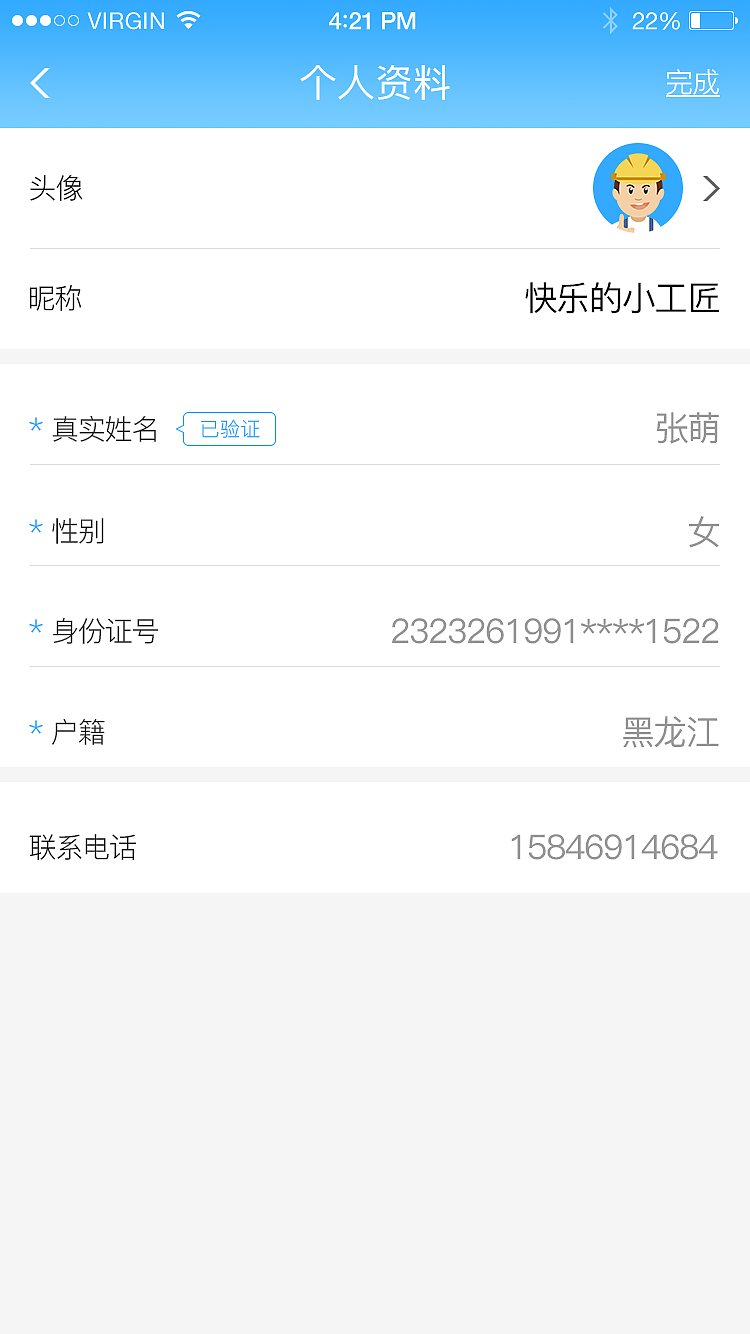Tap the asterisk next to 真实姓名
This screenshot has height=1334, width=750.
point(35,428)
